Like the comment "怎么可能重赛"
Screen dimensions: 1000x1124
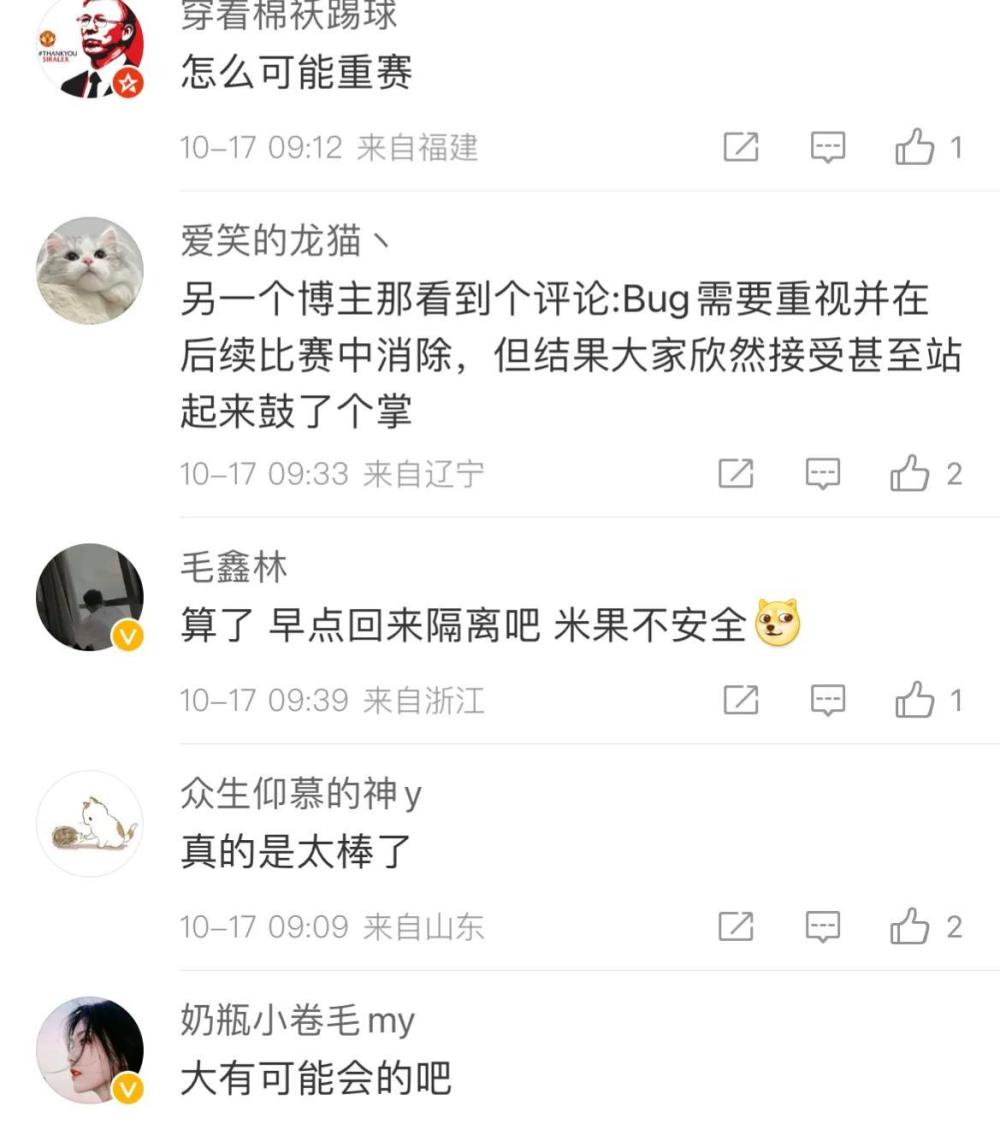[x=914, y=148]
